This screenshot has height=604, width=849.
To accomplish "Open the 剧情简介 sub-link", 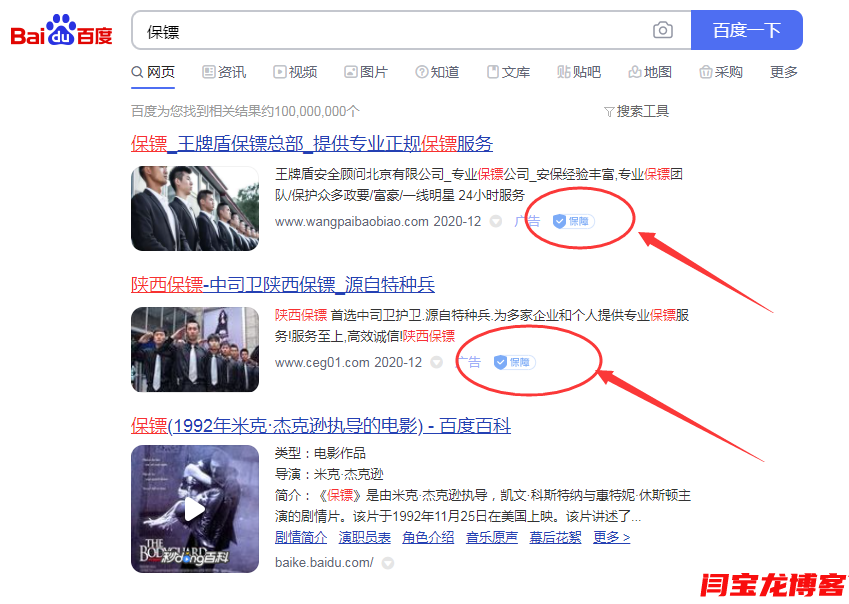I will pos(301,537).
